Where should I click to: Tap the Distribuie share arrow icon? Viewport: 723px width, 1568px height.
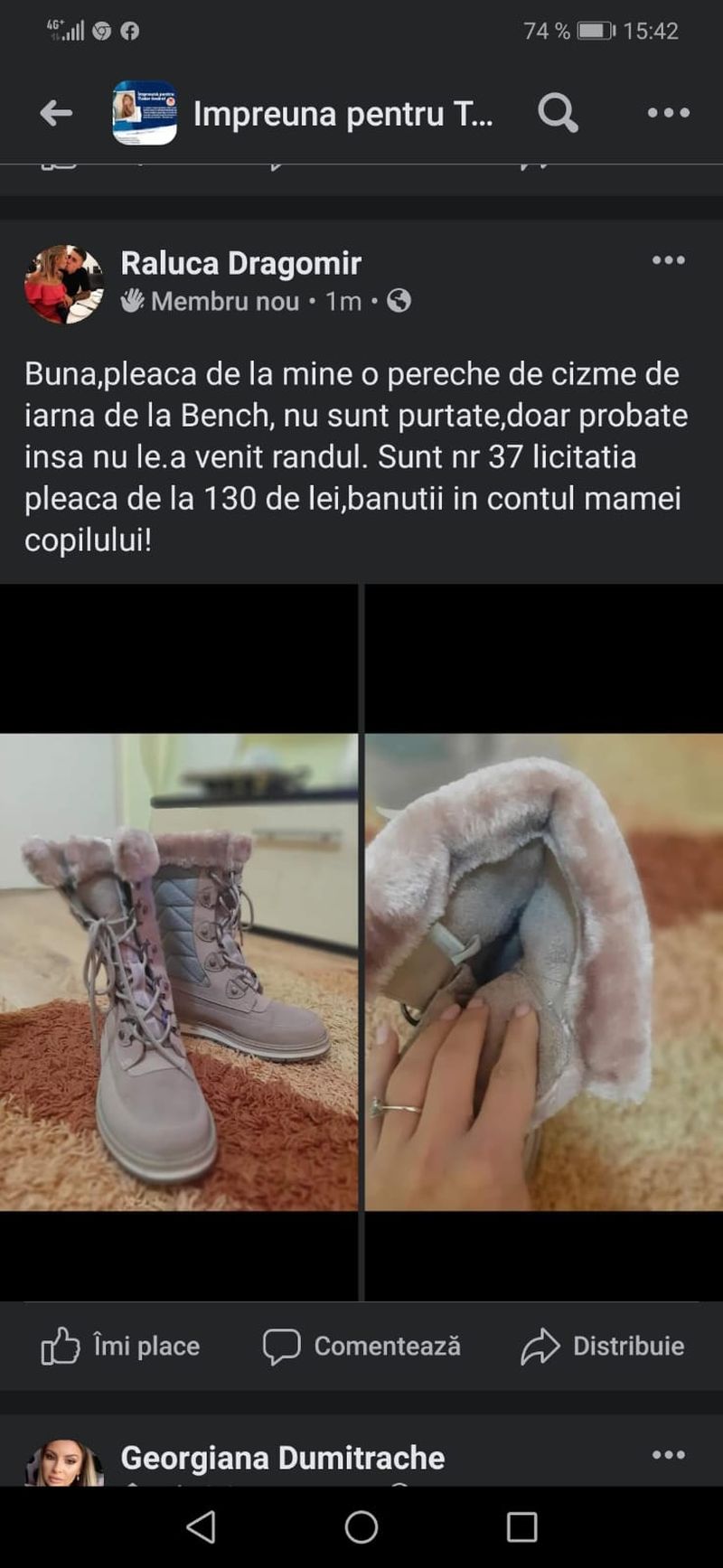[540, 1346]
